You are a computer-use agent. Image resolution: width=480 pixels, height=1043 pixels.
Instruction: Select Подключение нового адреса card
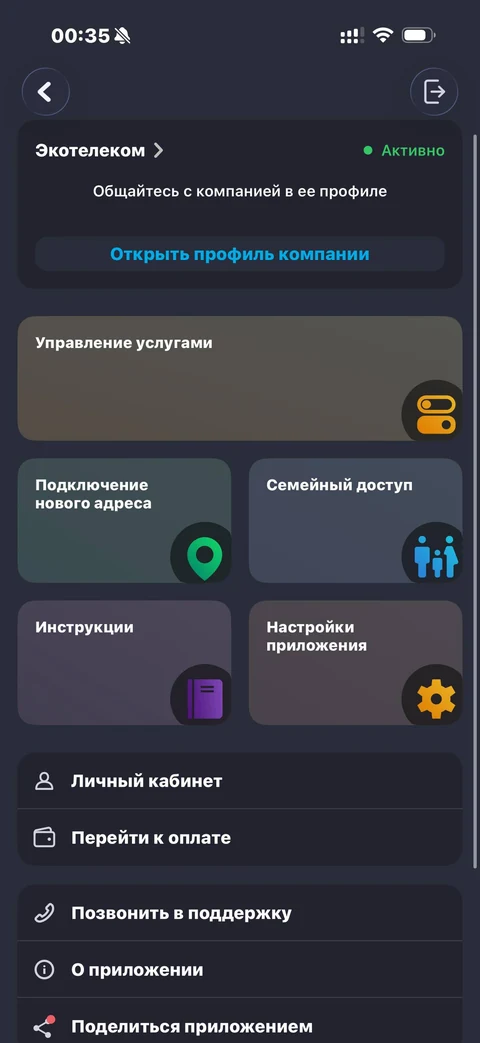[124, 521]
